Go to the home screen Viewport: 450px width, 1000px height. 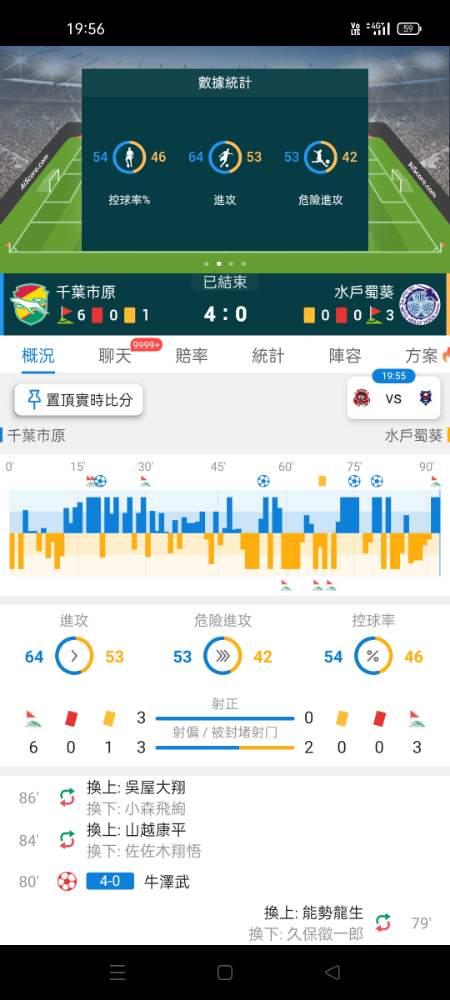coord(224,972)
